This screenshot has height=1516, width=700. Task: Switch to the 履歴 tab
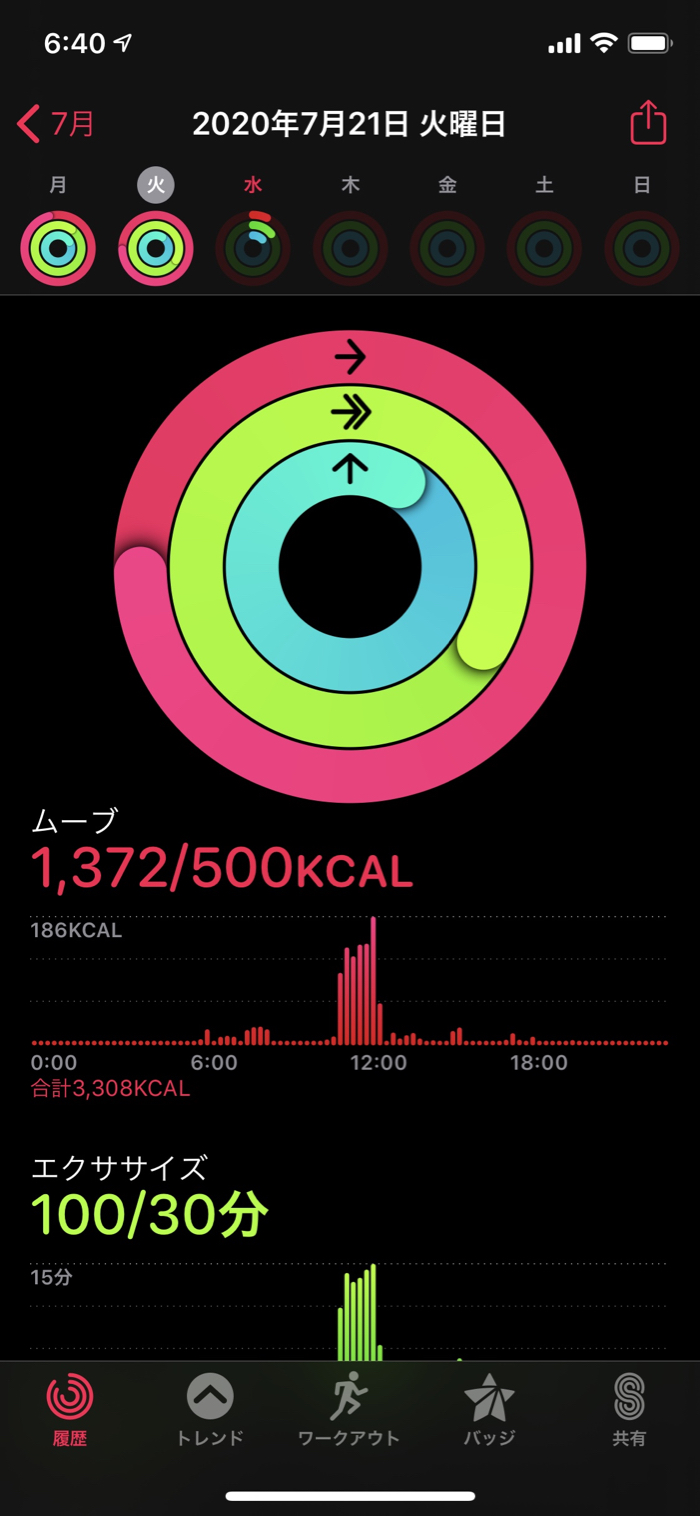[70, 1410]
